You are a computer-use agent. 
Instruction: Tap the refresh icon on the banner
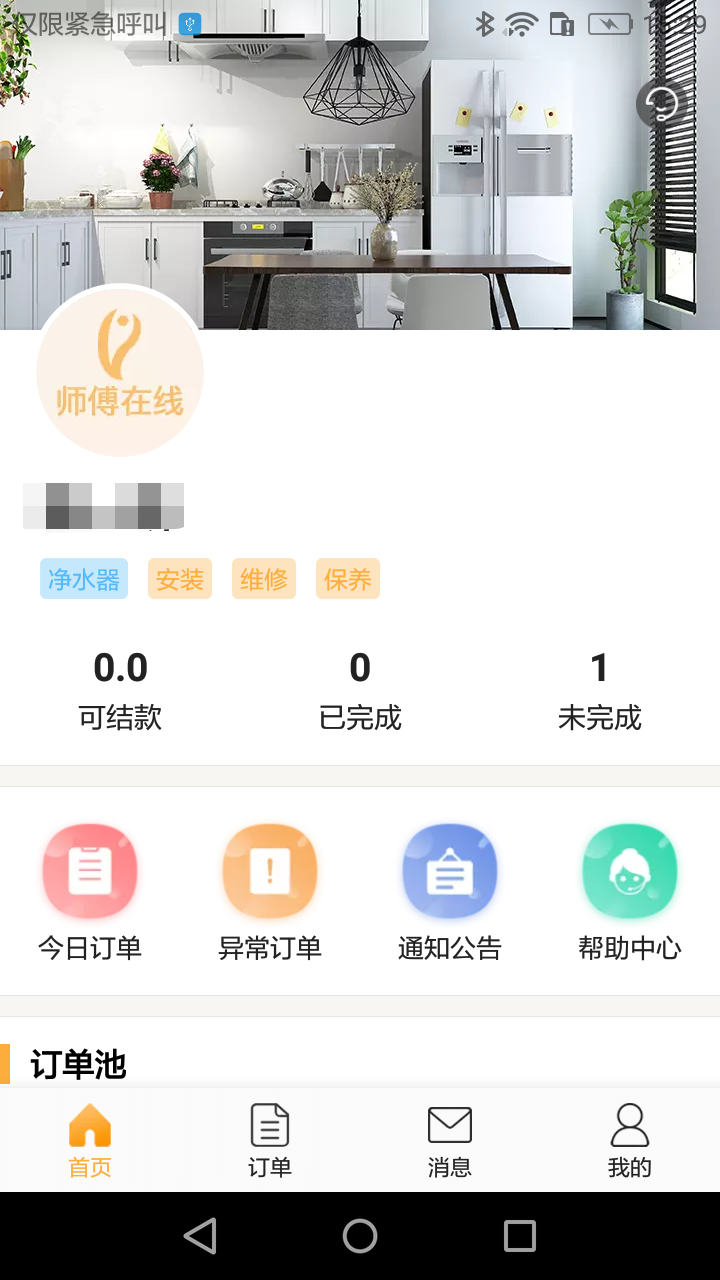coord(661,104)
